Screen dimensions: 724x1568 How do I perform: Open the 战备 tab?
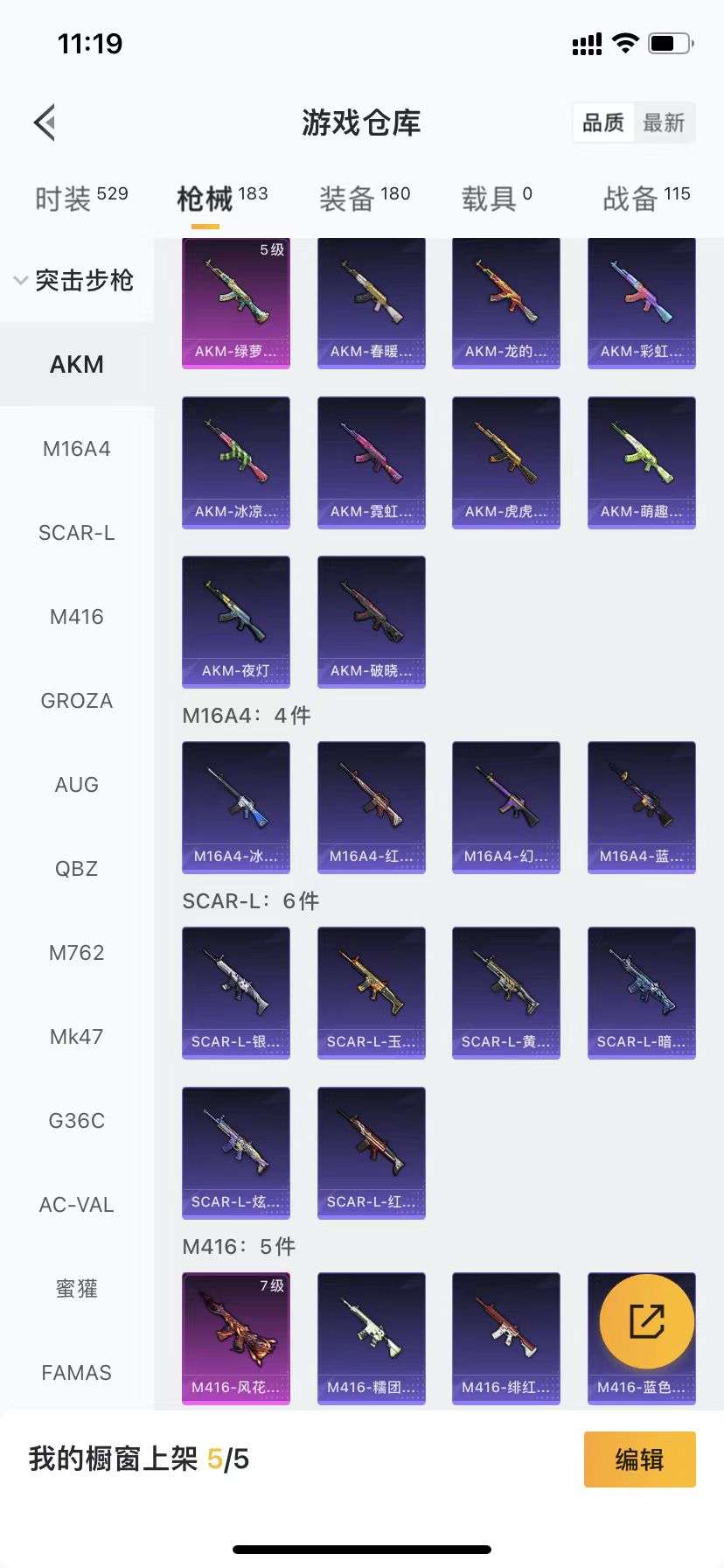tap(645, 198)
